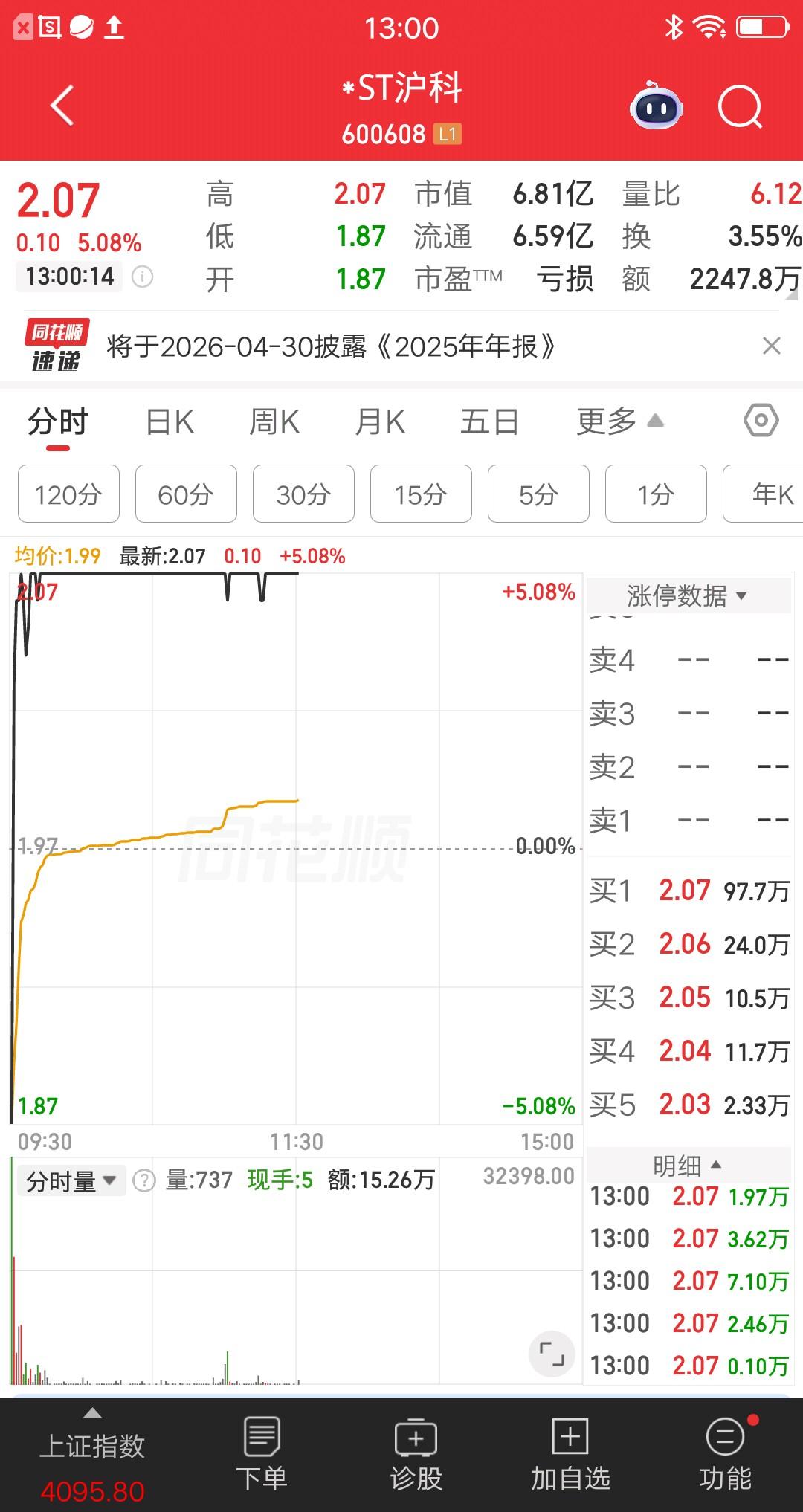
Task: Dismiss the announcement banner with the X
Action: coord(770,346)
